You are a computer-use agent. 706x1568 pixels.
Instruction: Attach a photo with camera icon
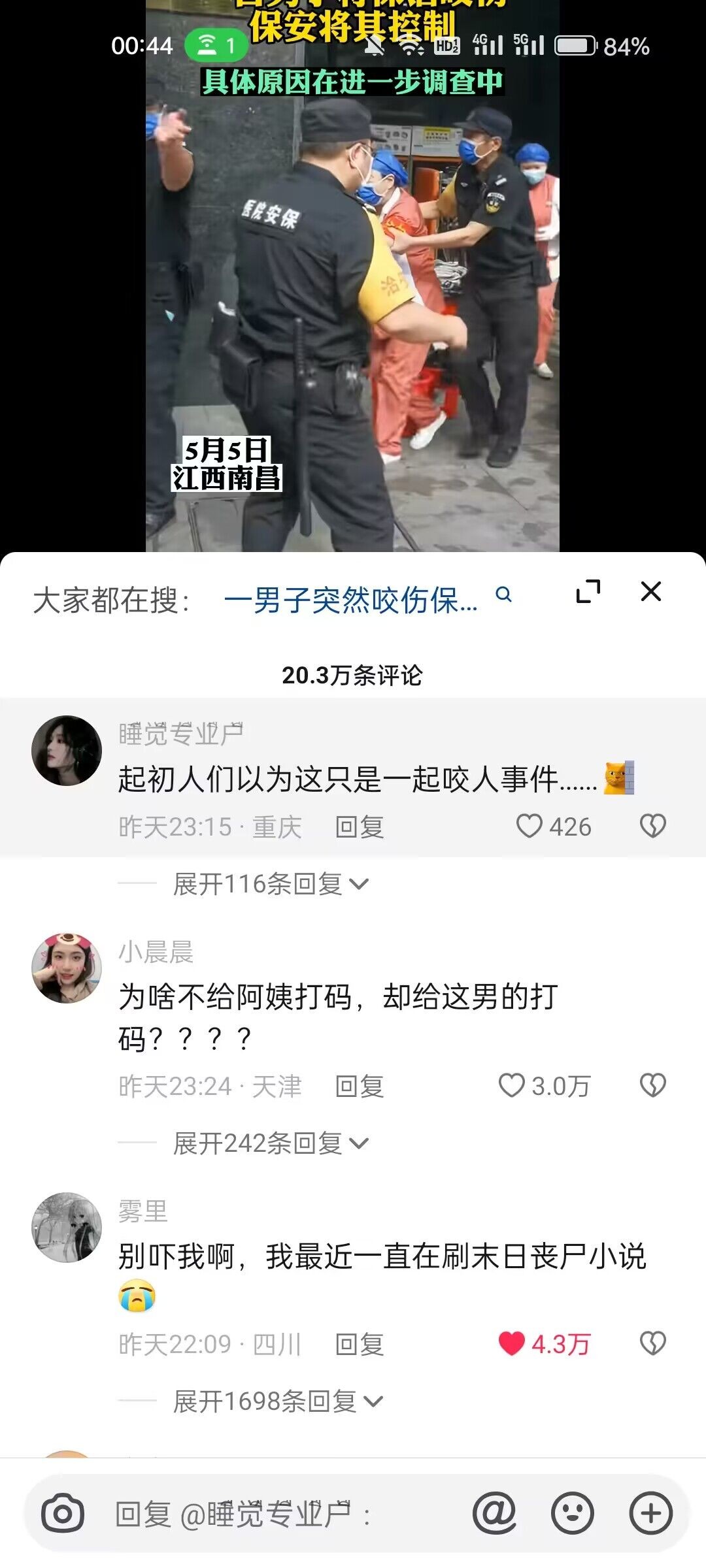(x=63, y=1513)
